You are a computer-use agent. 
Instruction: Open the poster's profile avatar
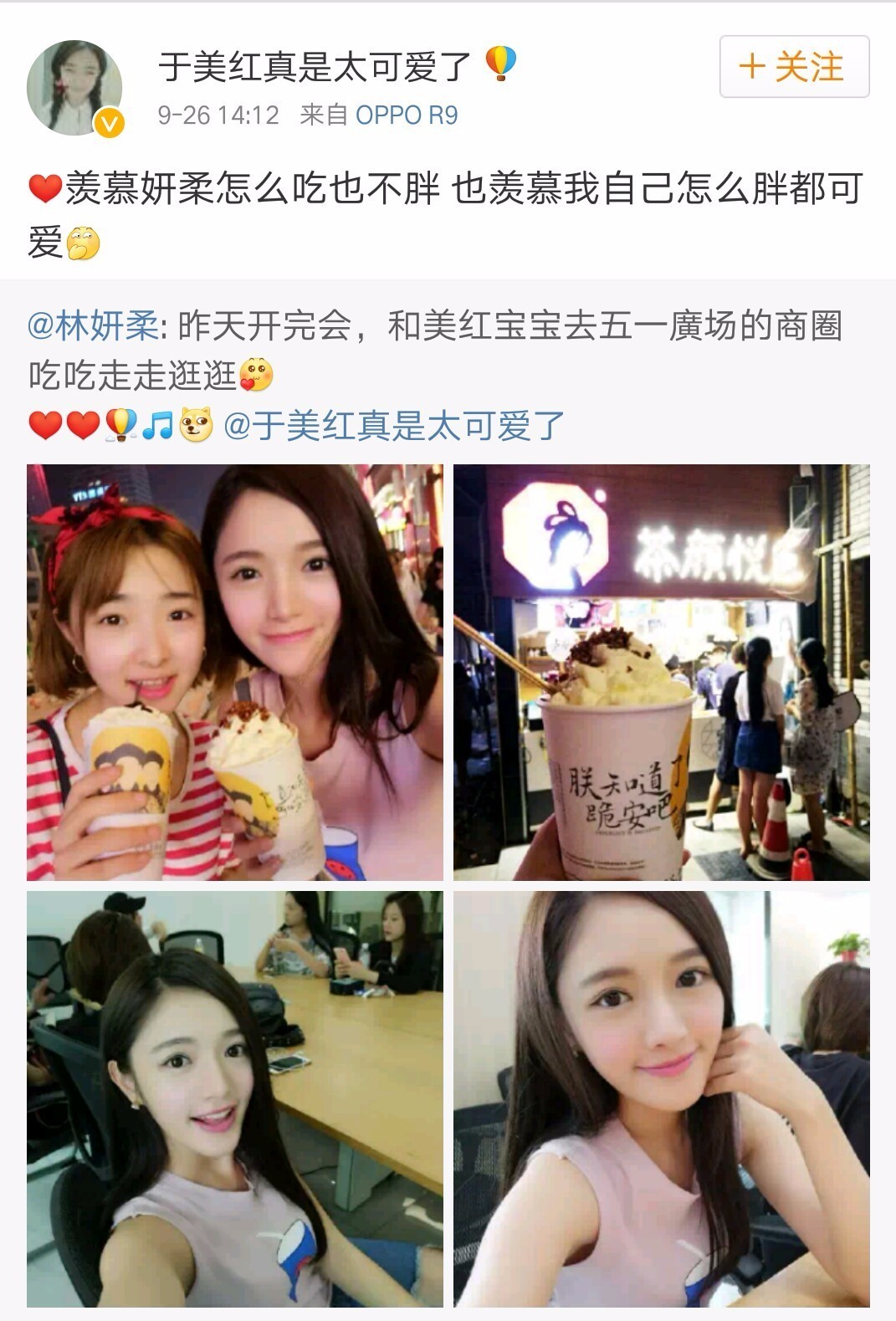pos(74,87)
